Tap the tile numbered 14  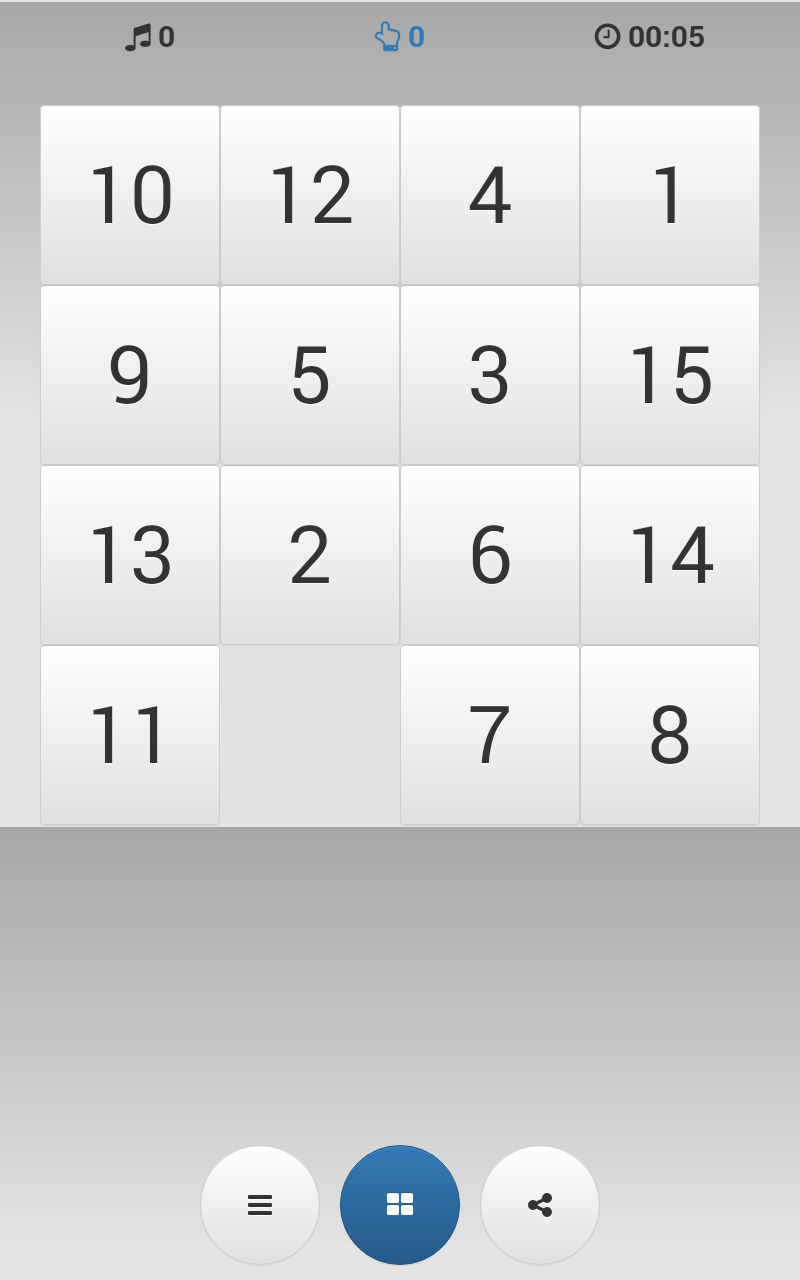(670, 555)
